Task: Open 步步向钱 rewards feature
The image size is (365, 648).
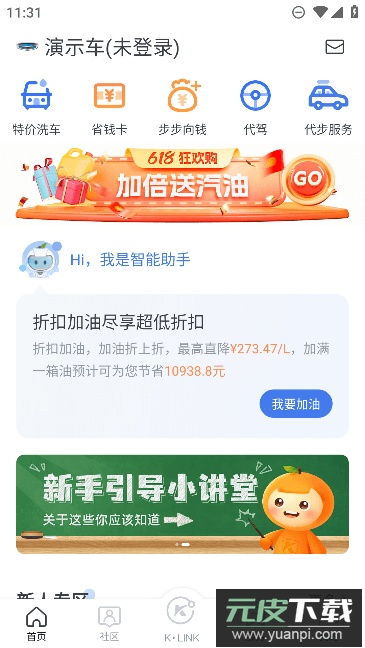Action: coord(182,108)
